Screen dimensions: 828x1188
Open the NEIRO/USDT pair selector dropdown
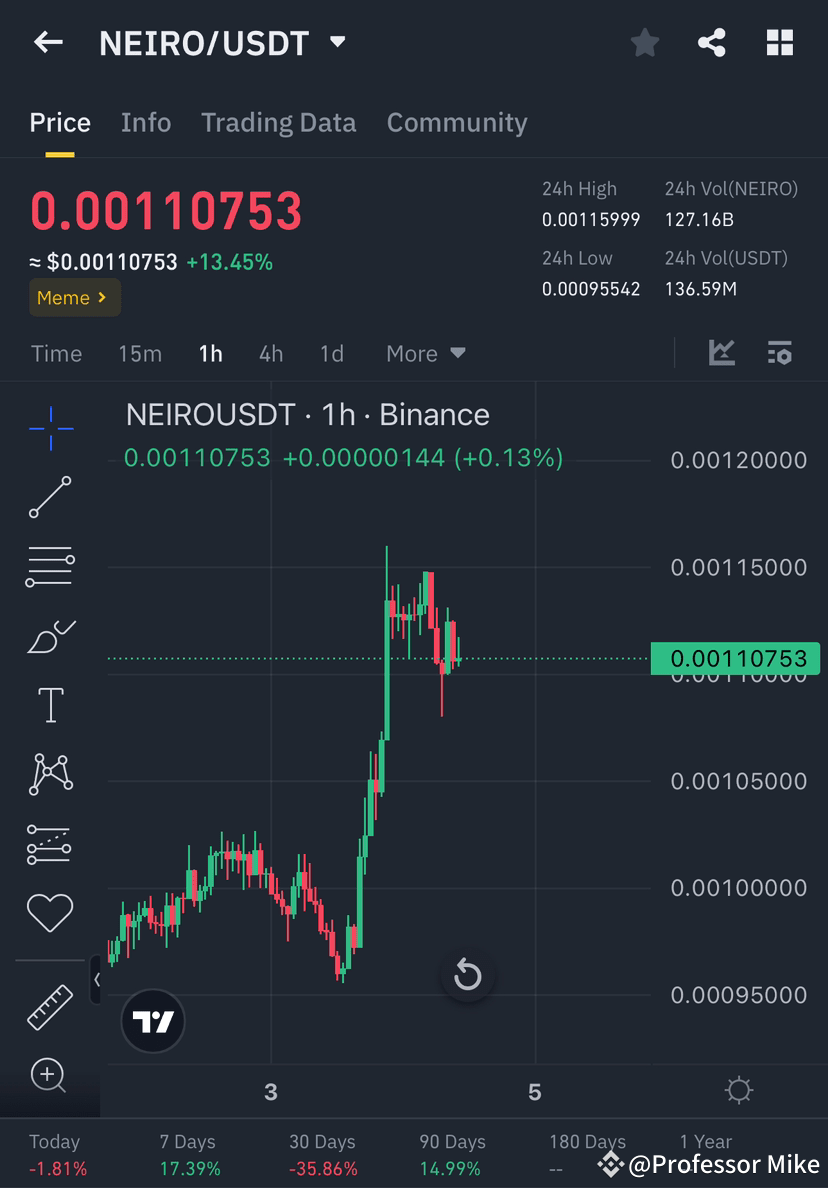tap(337, 42)
